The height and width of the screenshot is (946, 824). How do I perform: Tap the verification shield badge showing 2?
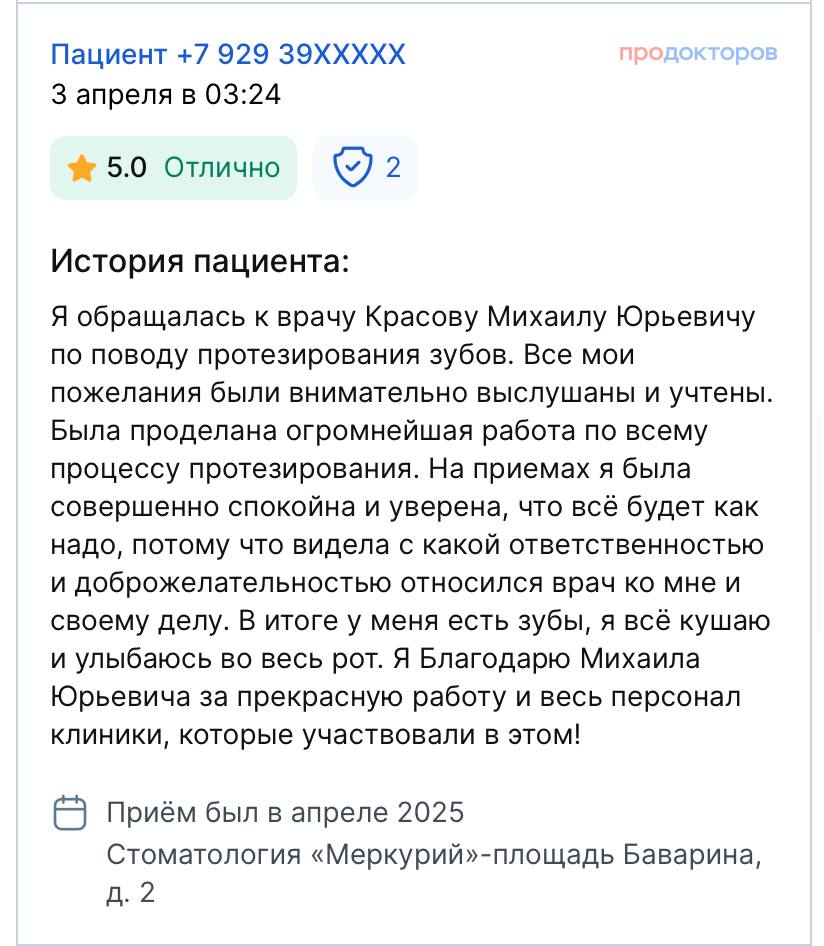click(x=365, y=167)
